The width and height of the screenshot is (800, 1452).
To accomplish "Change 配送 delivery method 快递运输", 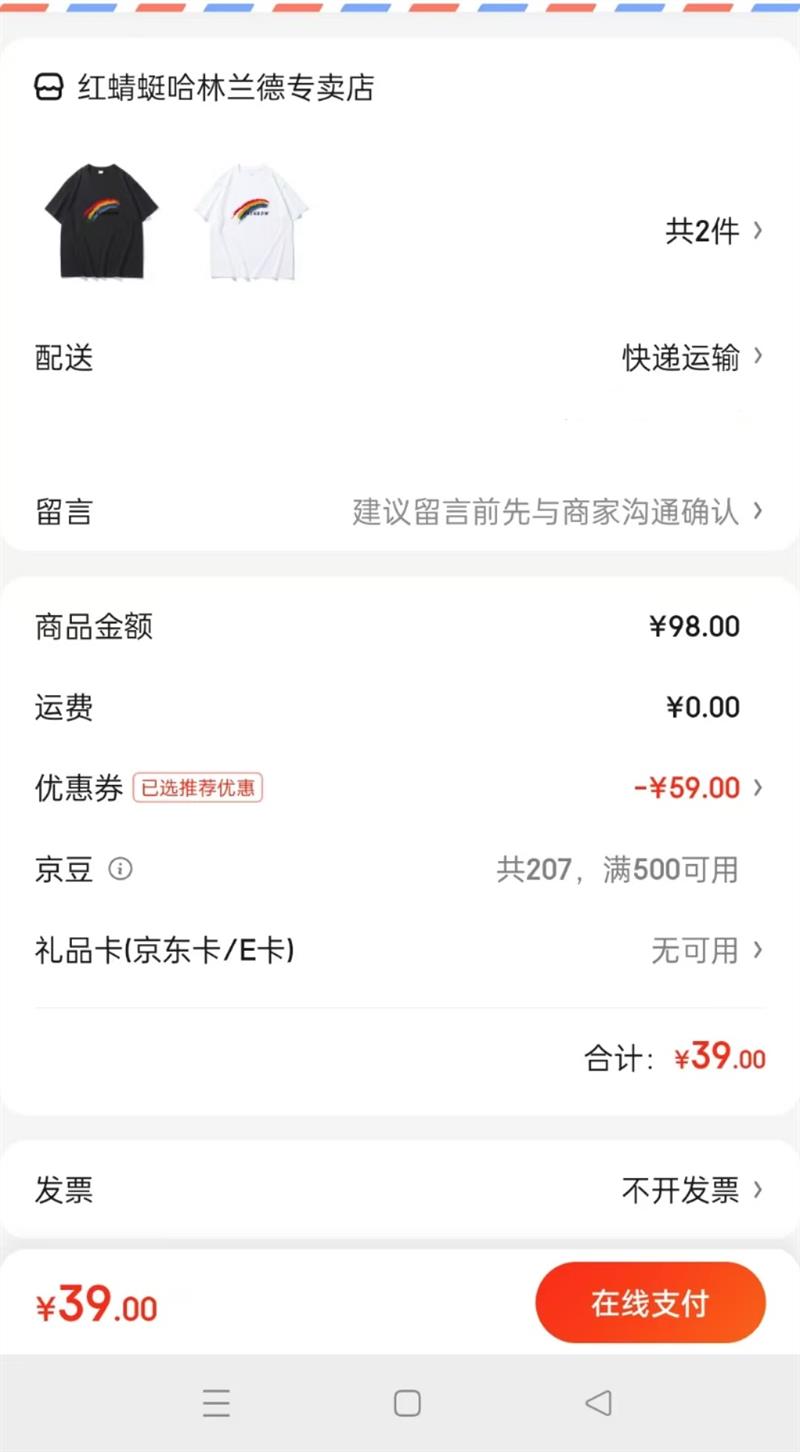I will (x=690, y=356).
